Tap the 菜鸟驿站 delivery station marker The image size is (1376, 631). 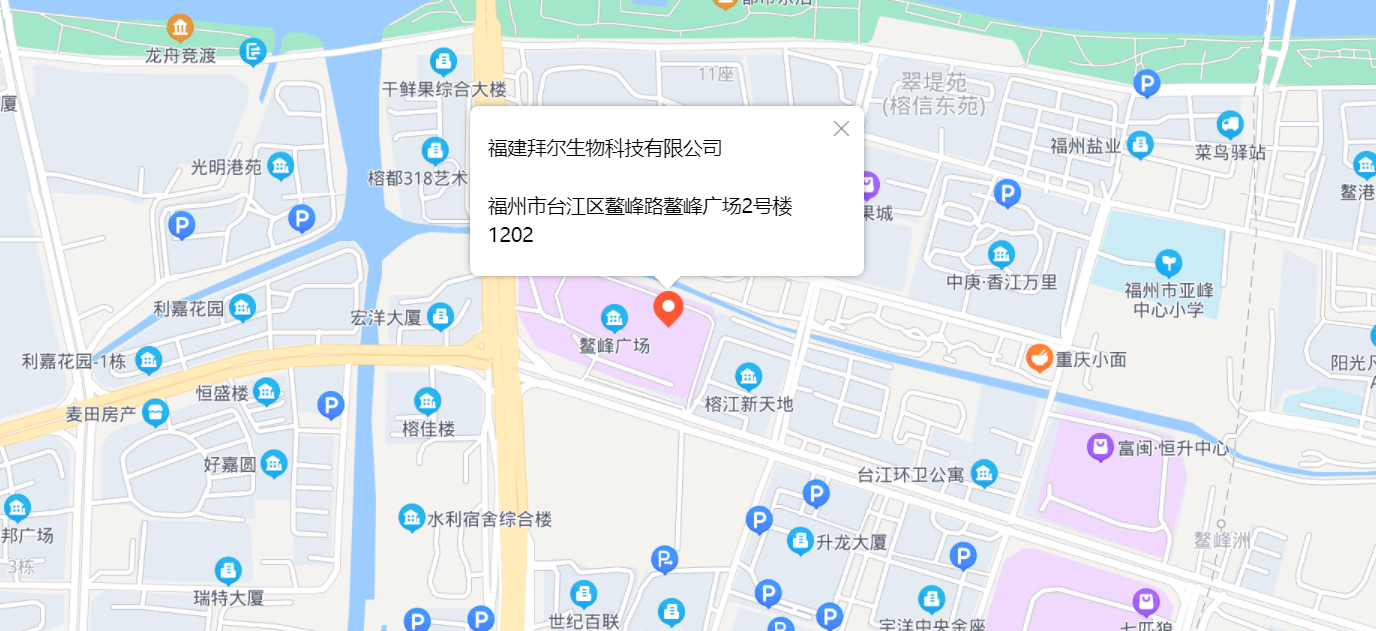[x=1230, y=125]
